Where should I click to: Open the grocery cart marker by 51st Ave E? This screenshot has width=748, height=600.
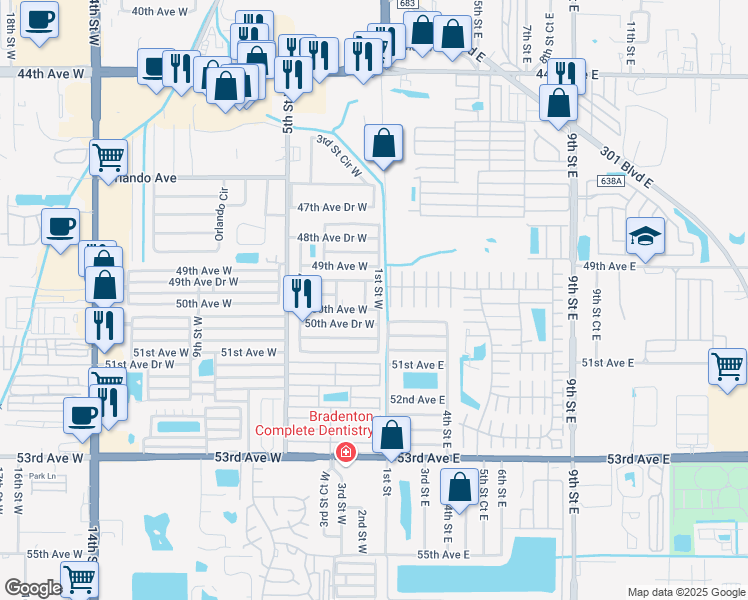(x=728, y=365)
